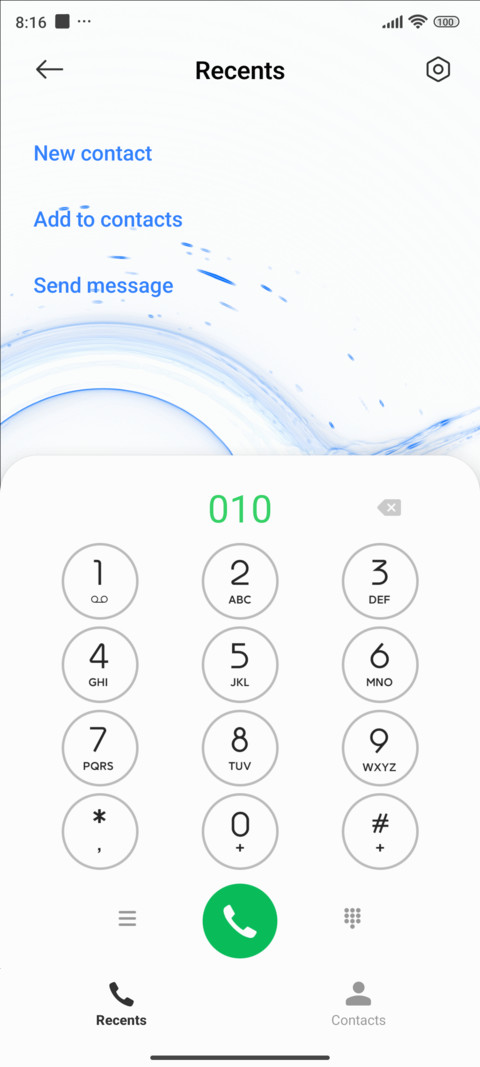Choose Add to contacts
Viewport: 480px width, 1067px height.
(x=108, y=219)
